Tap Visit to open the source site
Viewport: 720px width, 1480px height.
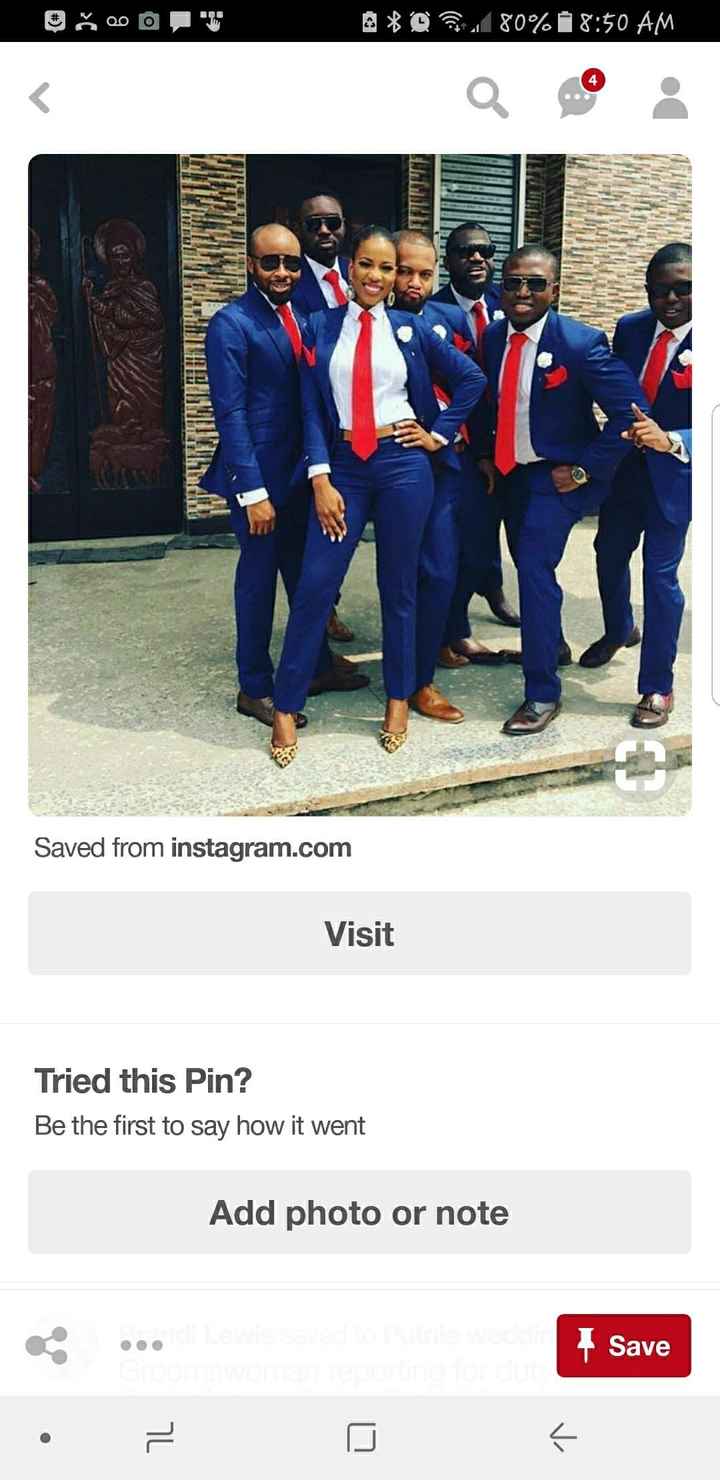click(359, 933)
